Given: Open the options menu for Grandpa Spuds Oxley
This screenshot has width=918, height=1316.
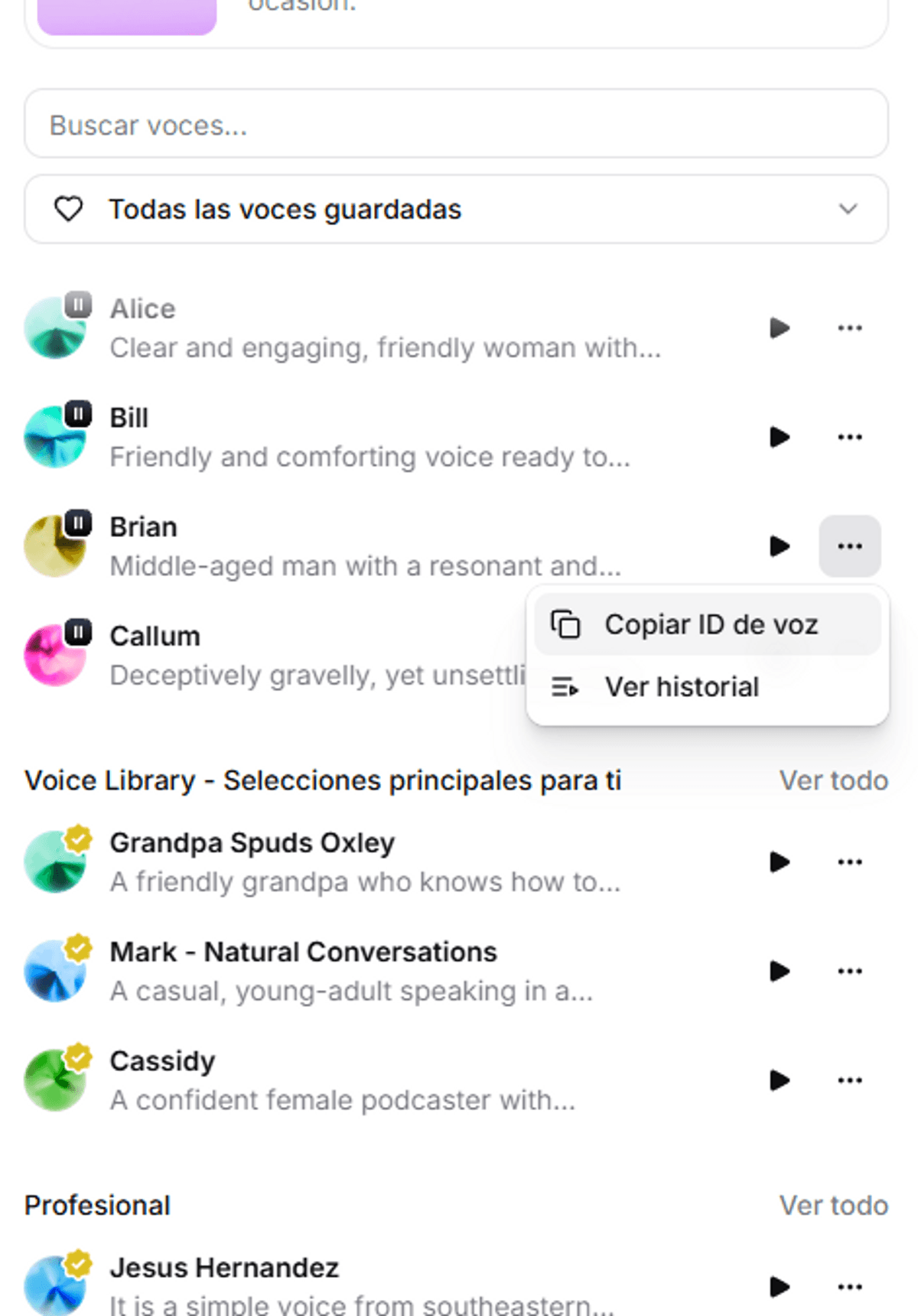Looking at the screenshot, I should [x=849, y=862].
